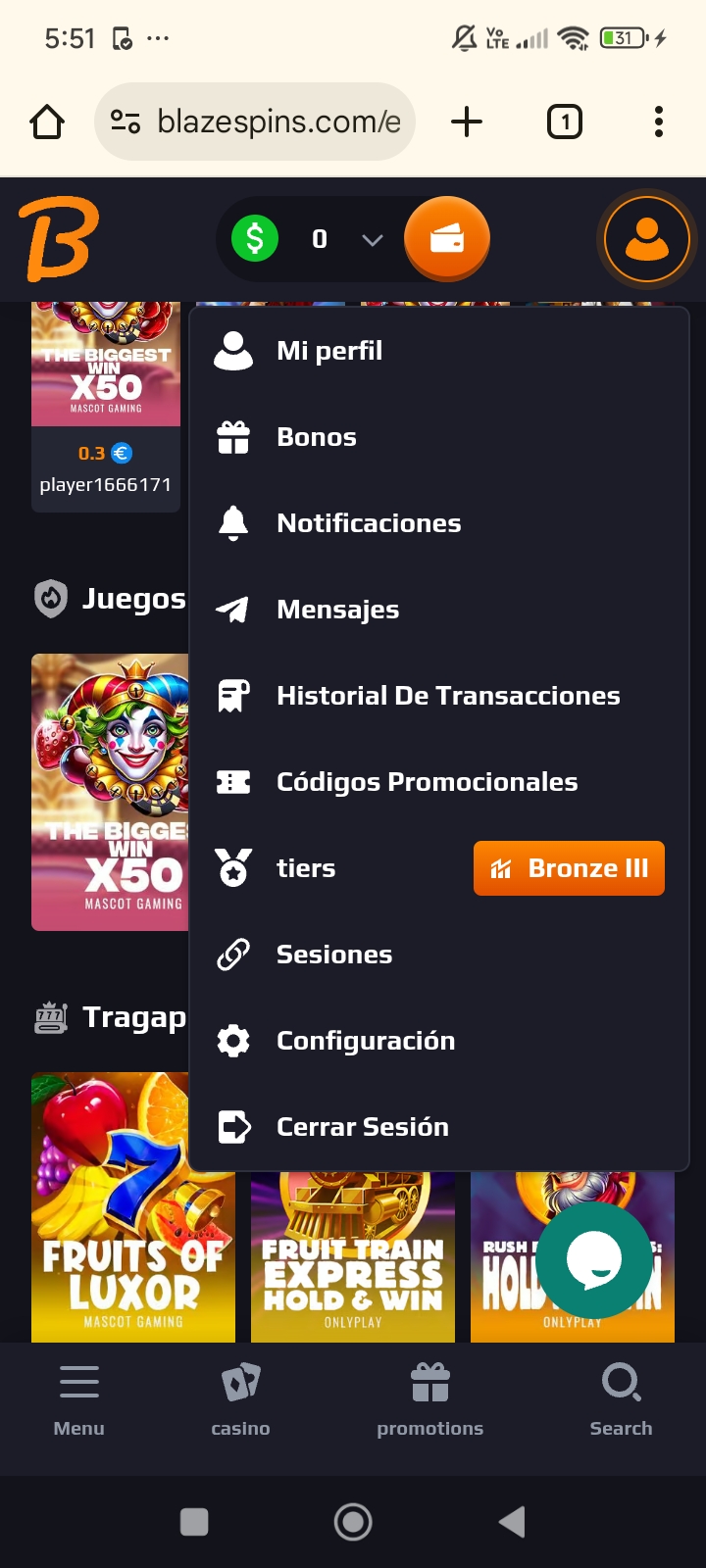This screenshot has height=1568, width=706.
Task: Select Mensajes with the paper plane icon
Action: pos(233,609)
